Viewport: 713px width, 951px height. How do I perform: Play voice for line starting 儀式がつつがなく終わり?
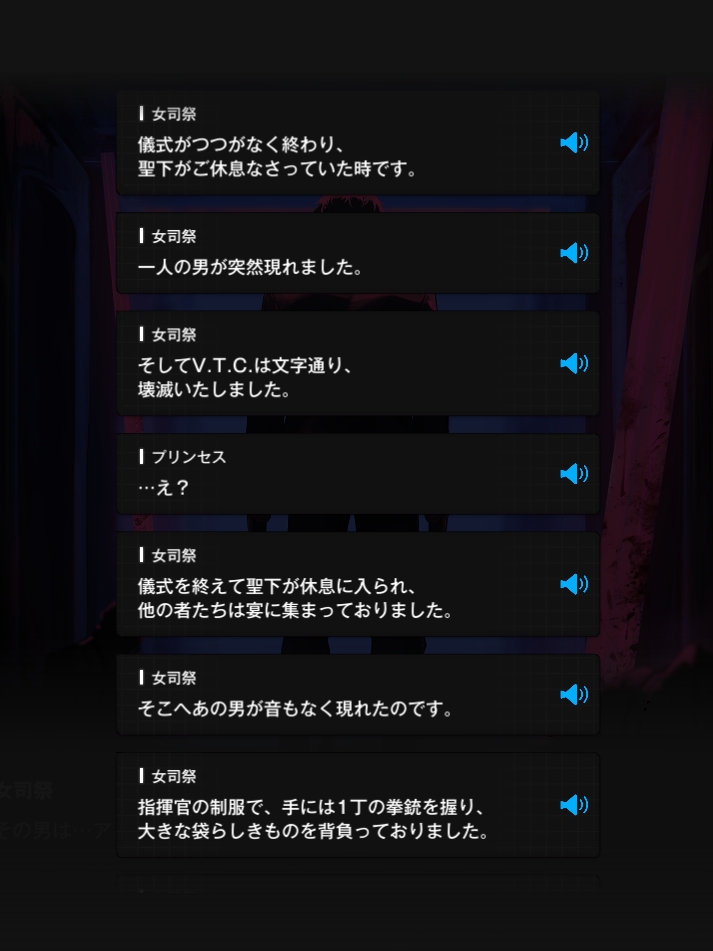pyautogui.click(x=573, y=143)
